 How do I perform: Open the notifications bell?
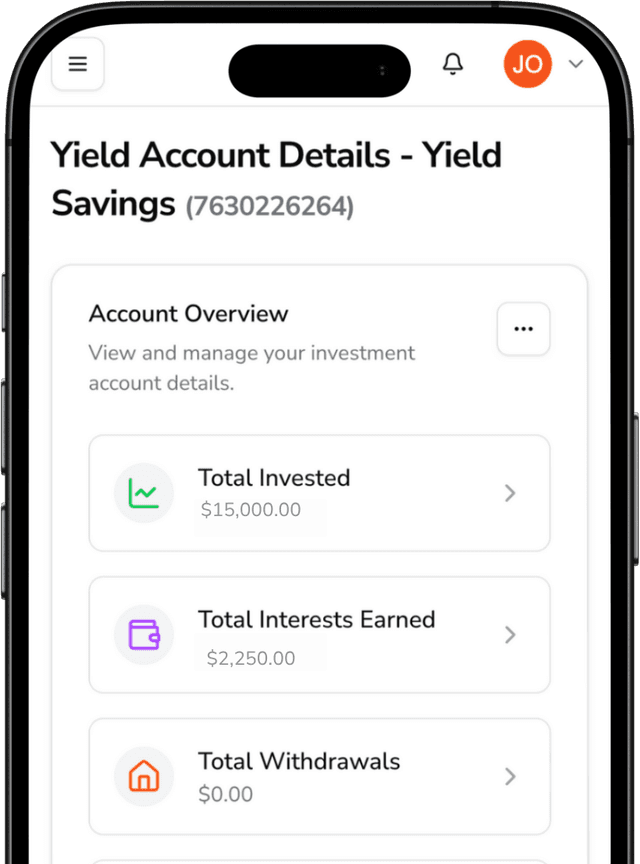(x=453, y=65)
